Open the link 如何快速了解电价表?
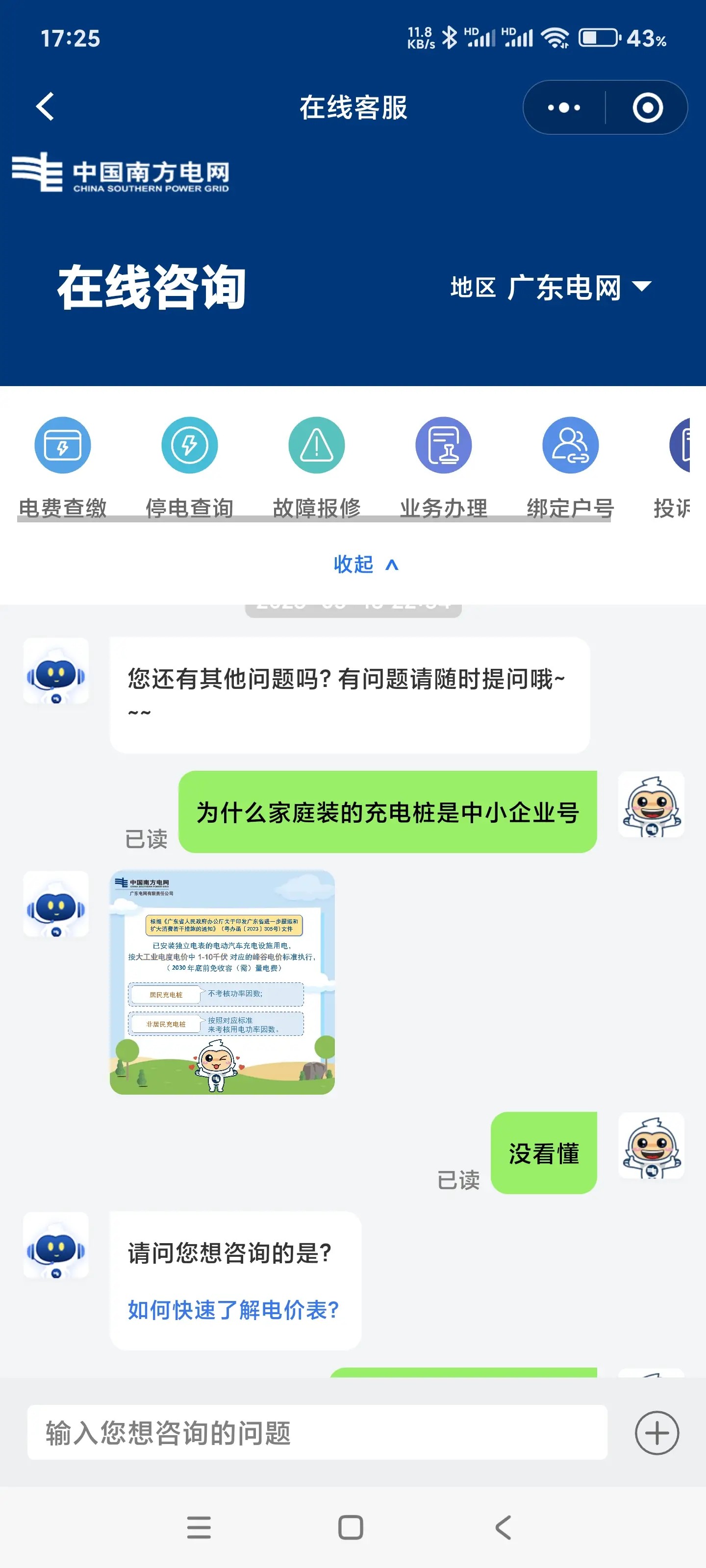The image size is (706, 1568). (x=233, y=1309)
